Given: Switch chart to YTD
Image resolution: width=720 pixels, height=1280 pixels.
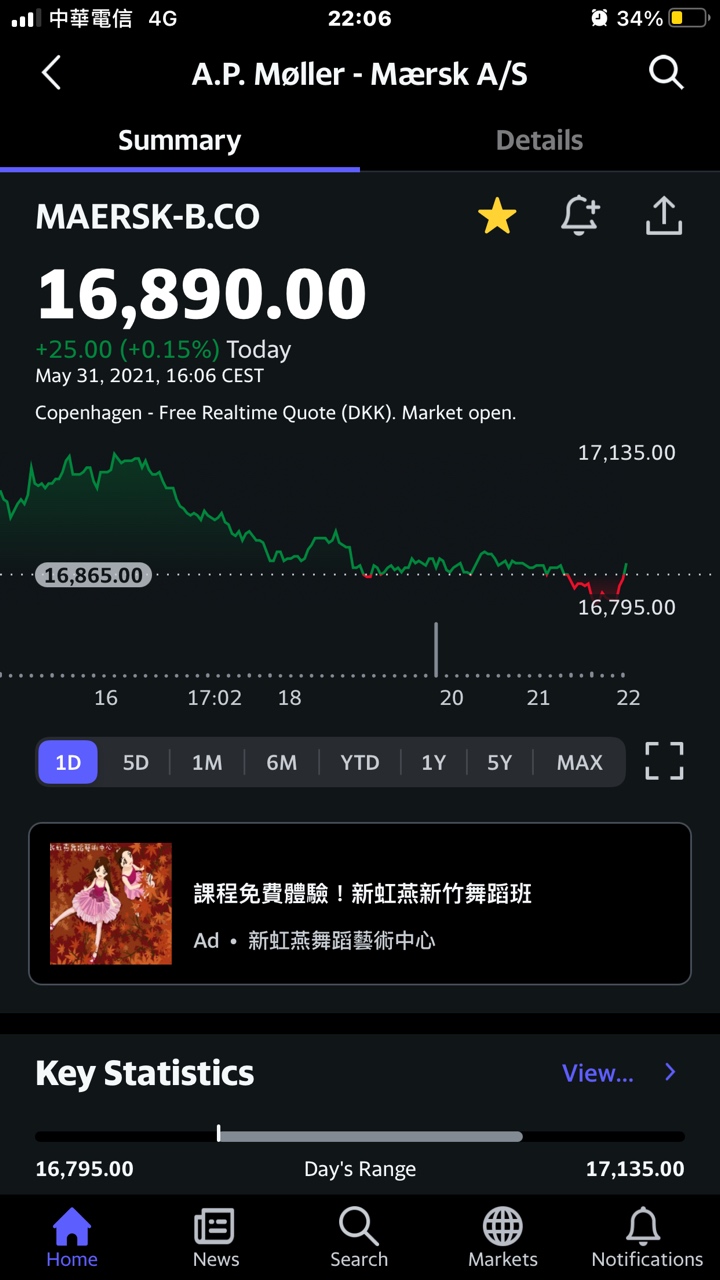Looking at the screenshot, I should pos(359,763).
